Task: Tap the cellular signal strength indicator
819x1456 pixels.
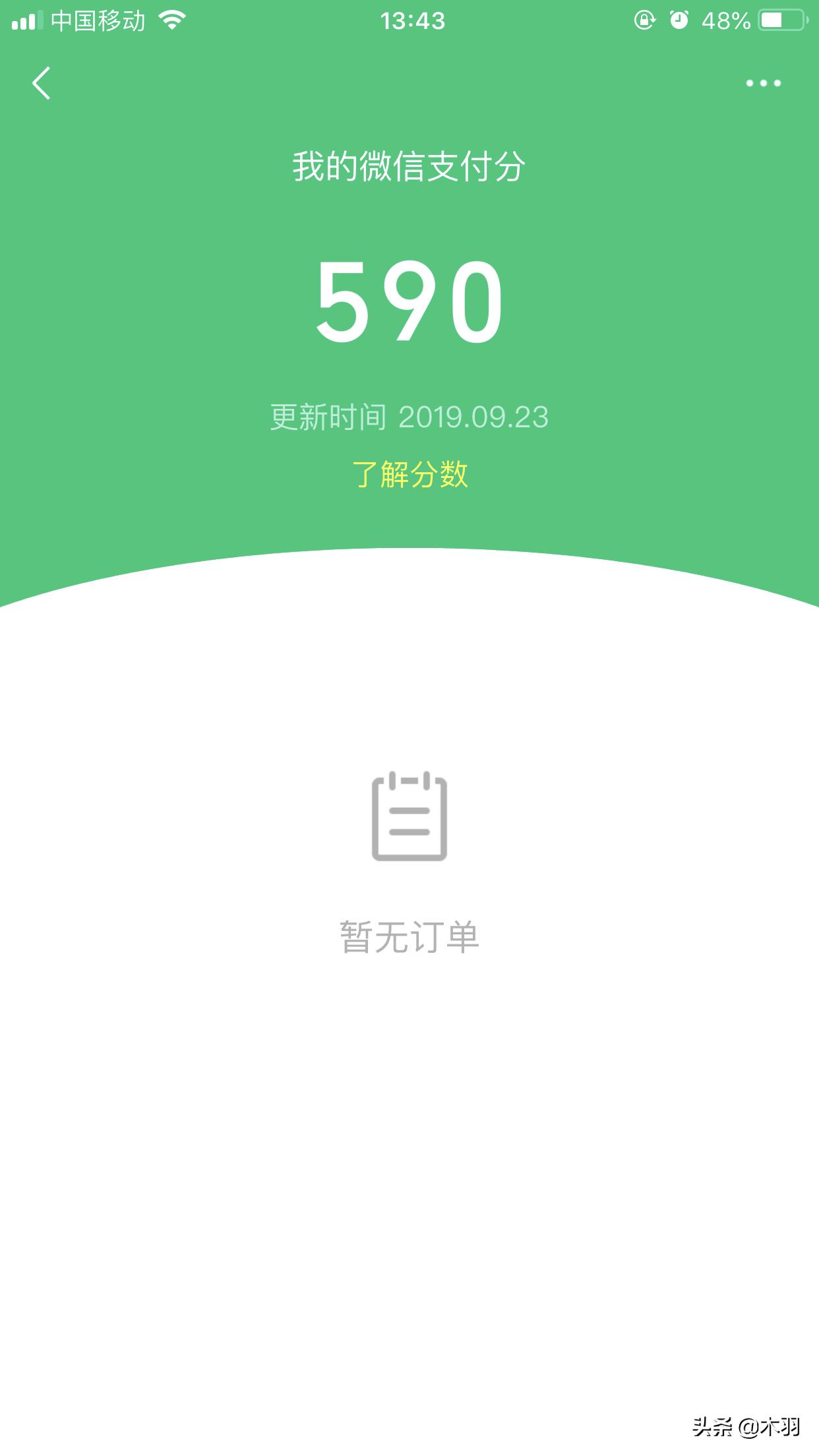Action: click(x=29, y=20)
